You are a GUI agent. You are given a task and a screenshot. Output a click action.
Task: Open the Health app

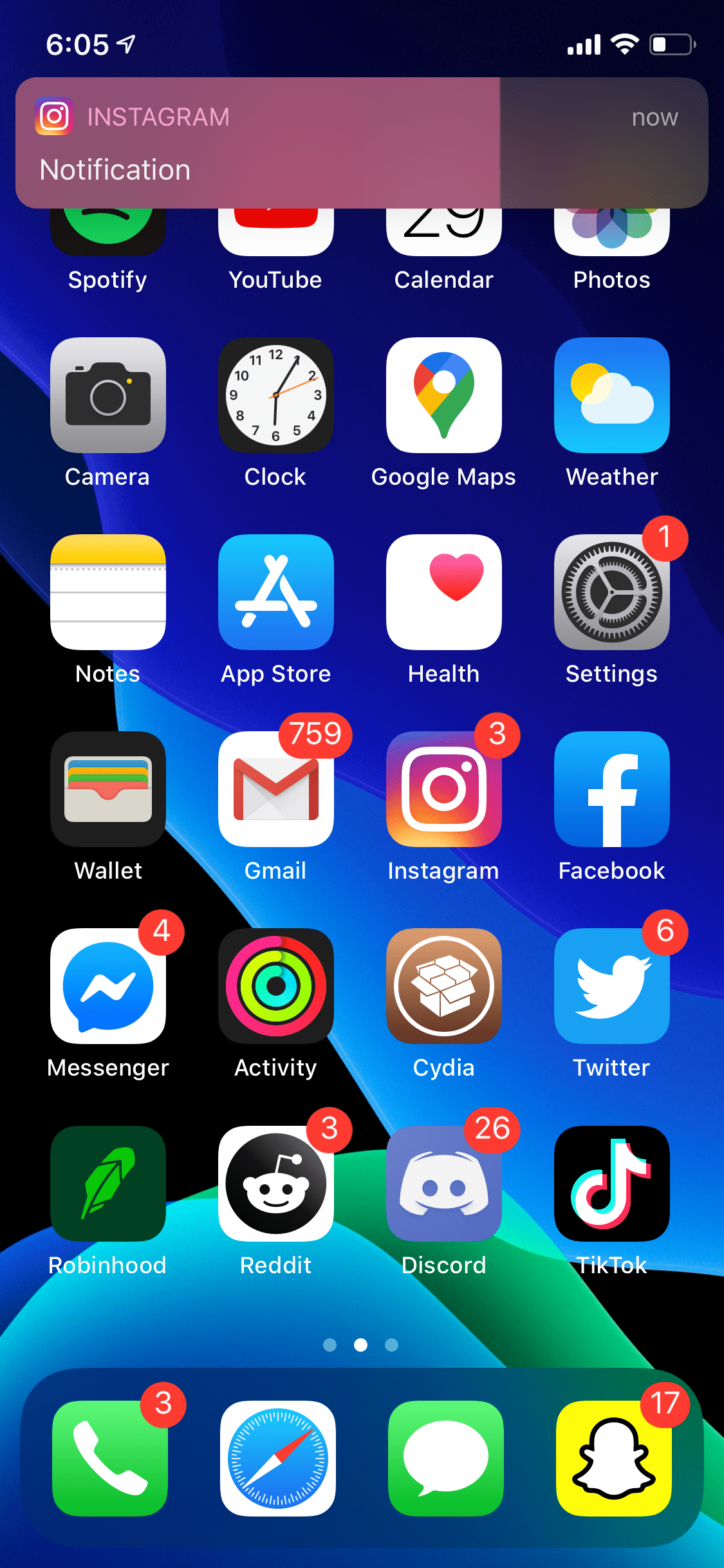444,592
